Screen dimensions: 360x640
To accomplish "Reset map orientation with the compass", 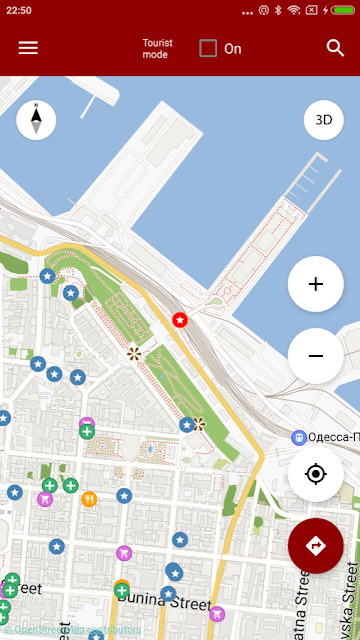I will click(x=36, y=120).
